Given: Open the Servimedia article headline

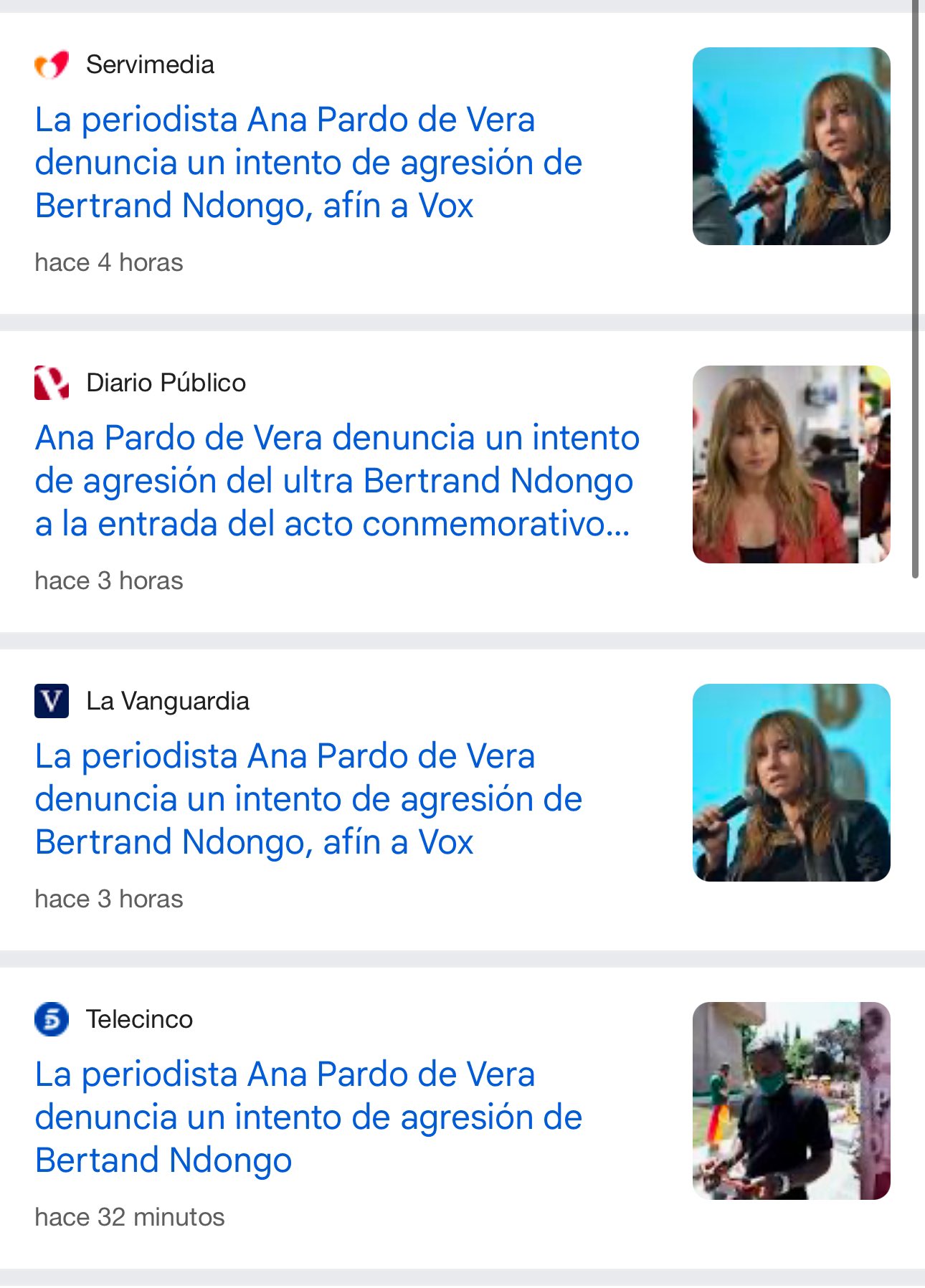Looking at the screenshot, I should [308, 163].
